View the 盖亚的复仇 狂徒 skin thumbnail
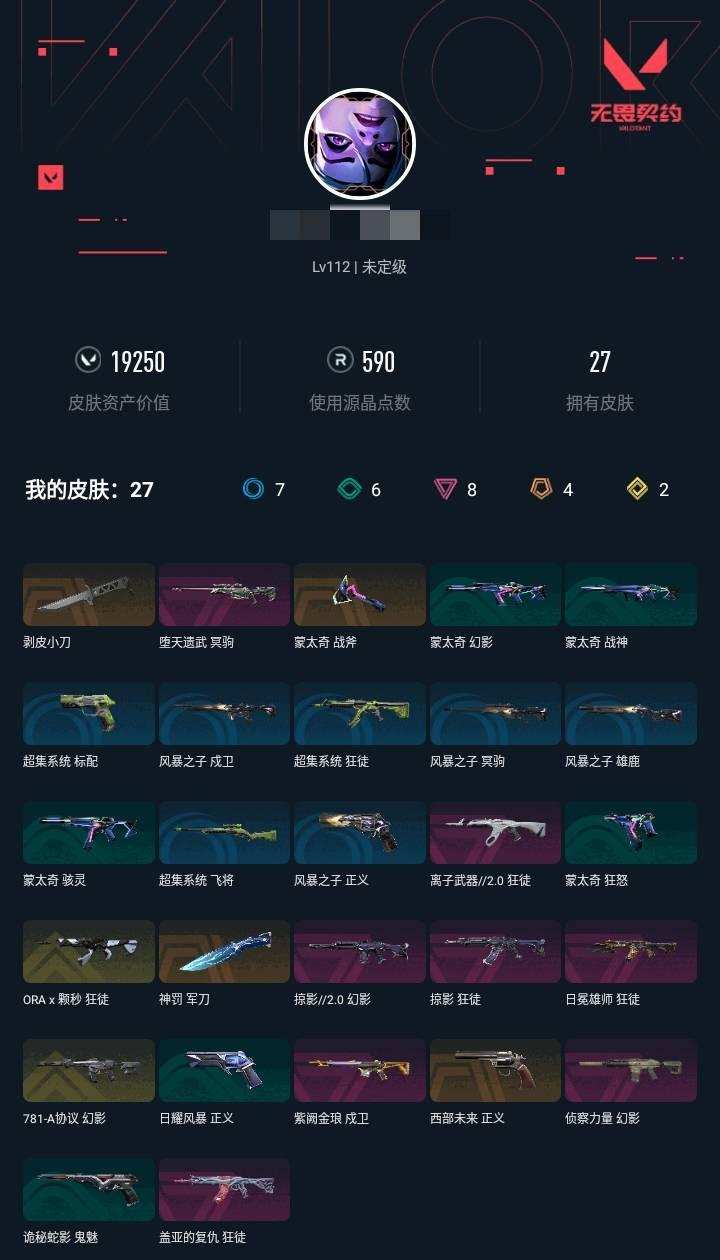720x1260 pixels. [224, 1189]
